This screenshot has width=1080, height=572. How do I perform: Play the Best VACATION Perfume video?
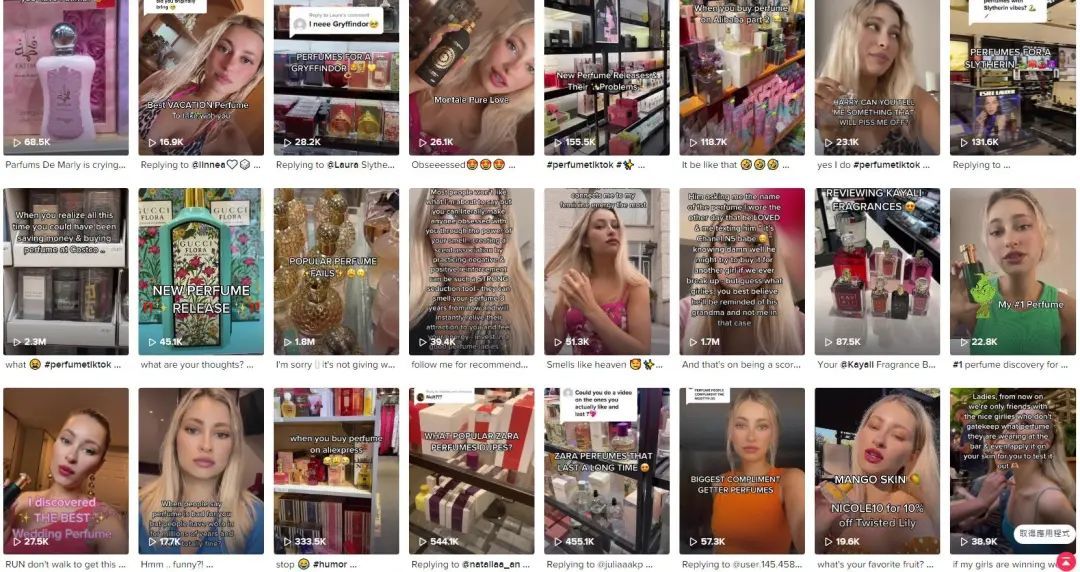pyautogui.click(x=201, y=75)
